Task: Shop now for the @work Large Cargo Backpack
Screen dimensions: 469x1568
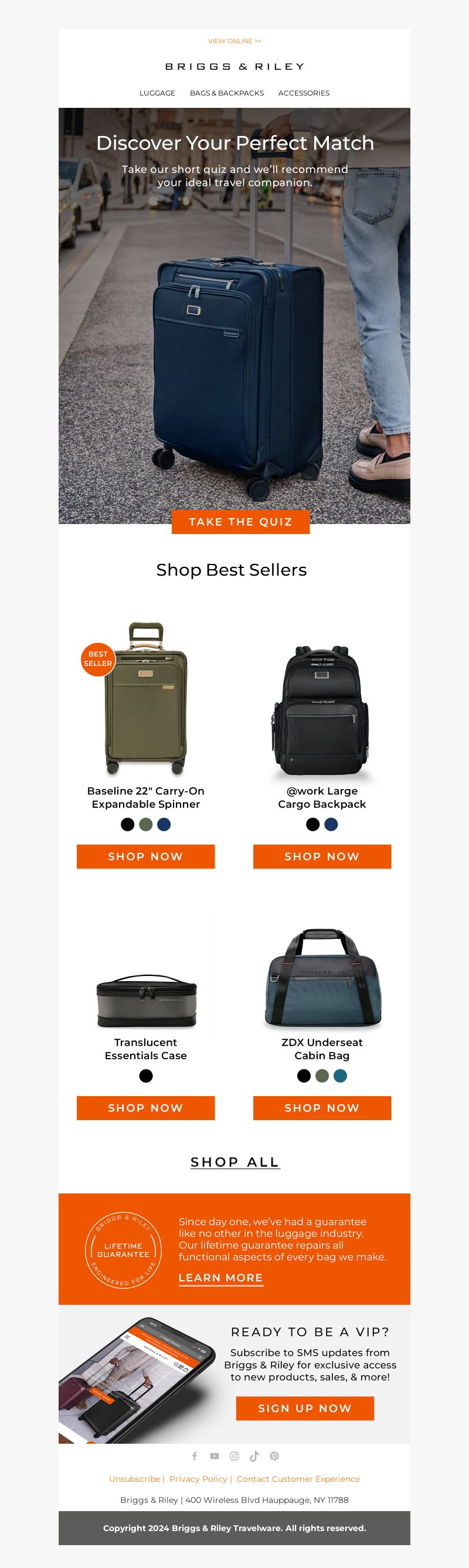Action: tap(322, 856)
